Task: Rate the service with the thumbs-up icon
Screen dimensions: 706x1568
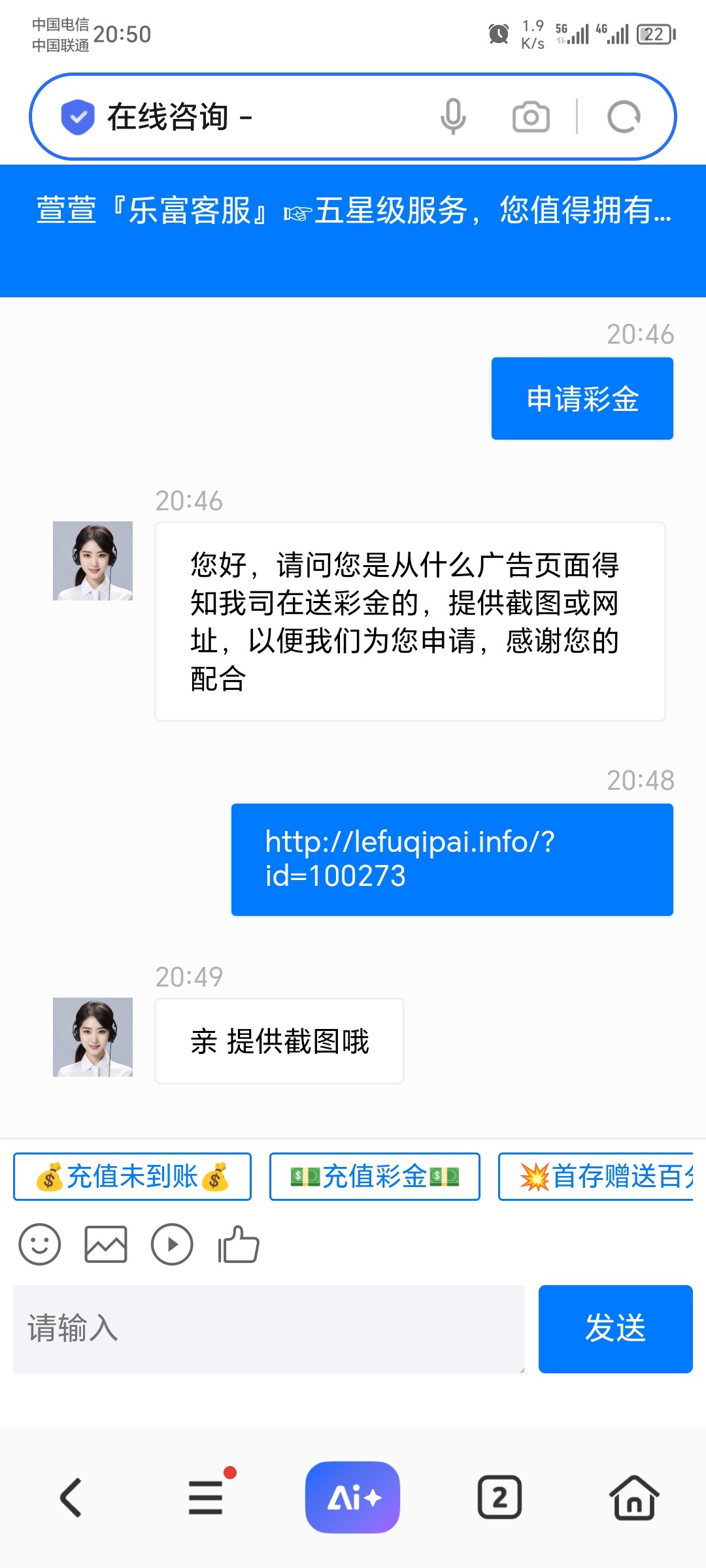Action: click(x=237, y=1245)
